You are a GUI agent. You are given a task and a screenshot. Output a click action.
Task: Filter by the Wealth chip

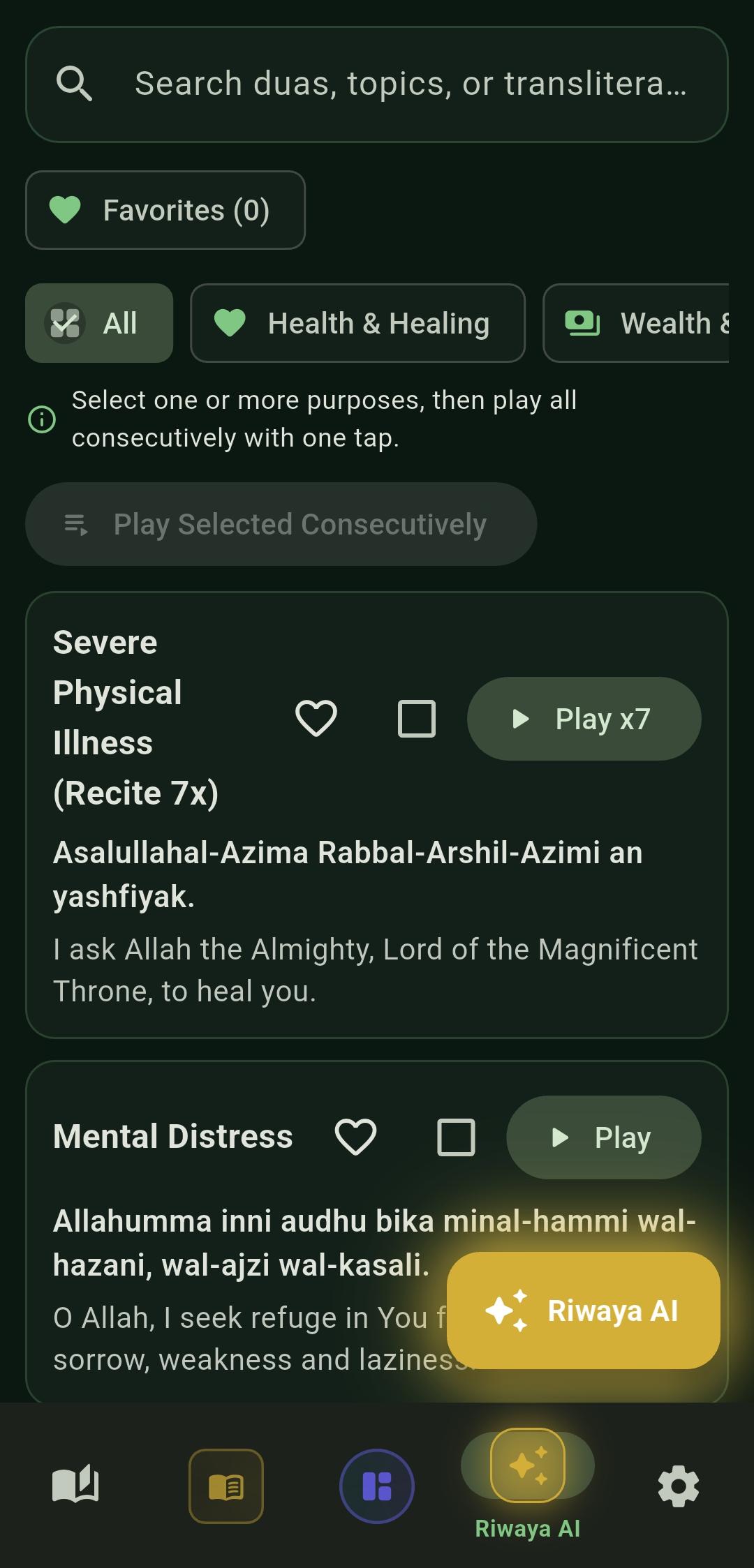pos(636,323)
